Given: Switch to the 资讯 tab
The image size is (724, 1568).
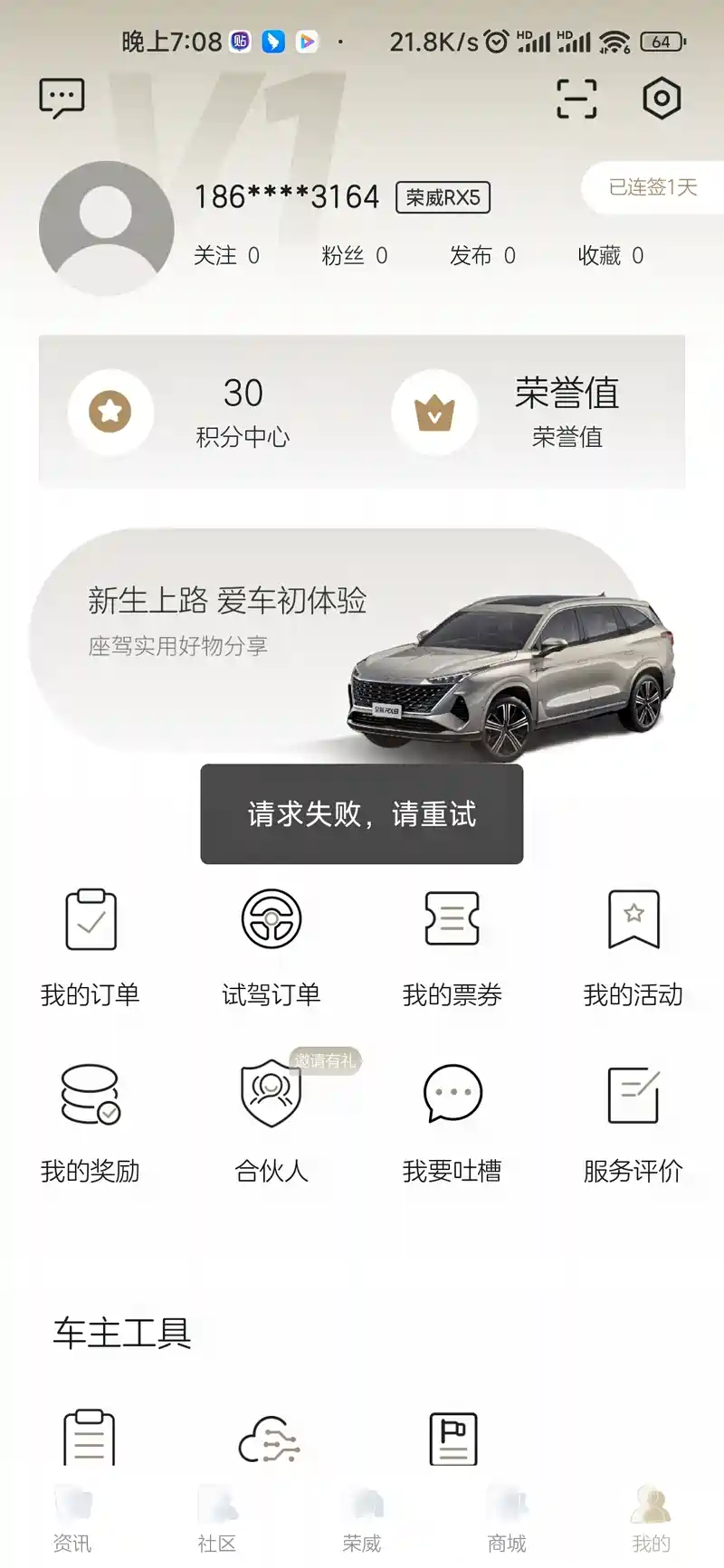Looking at the screenshot, I should coord(72,1522).
